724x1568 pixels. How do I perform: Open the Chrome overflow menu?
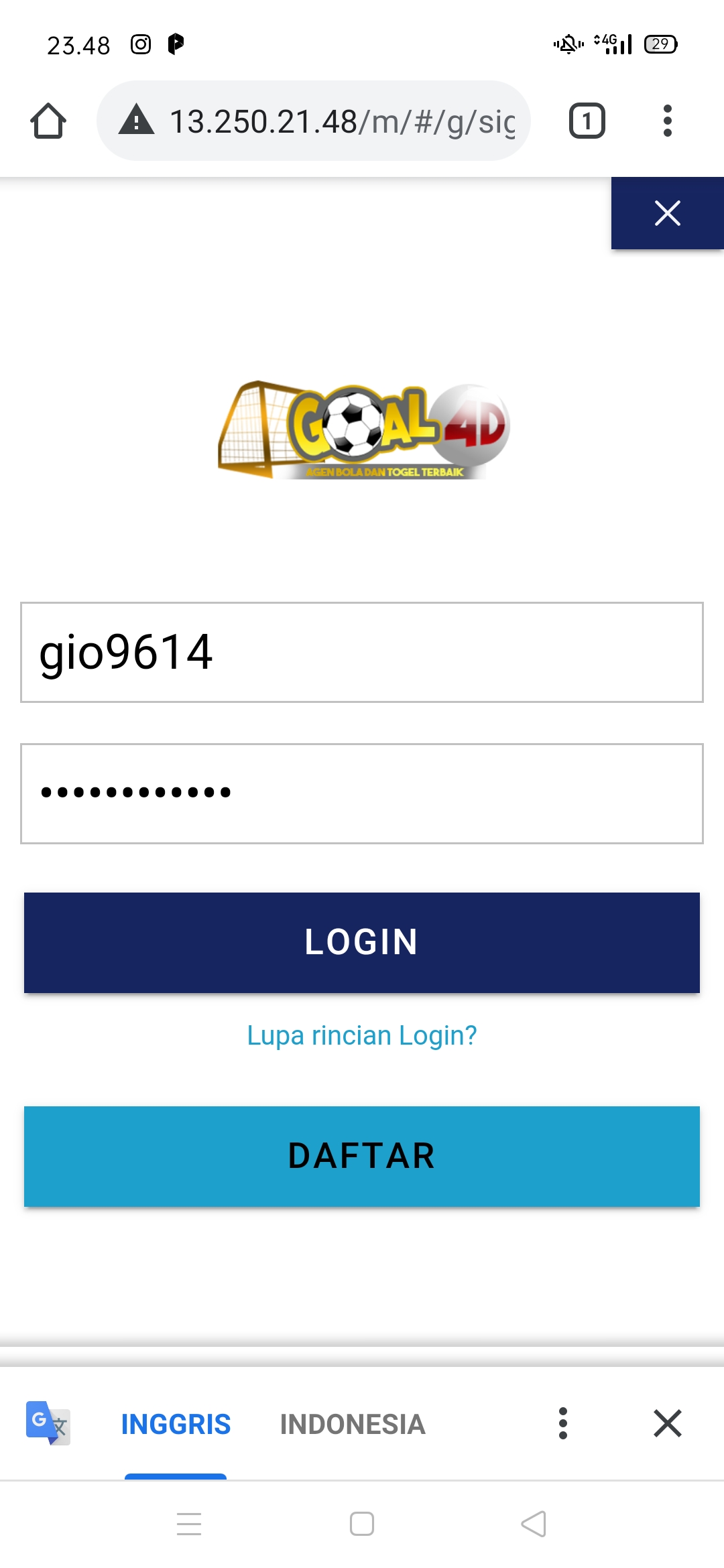(x=667, y=121)
